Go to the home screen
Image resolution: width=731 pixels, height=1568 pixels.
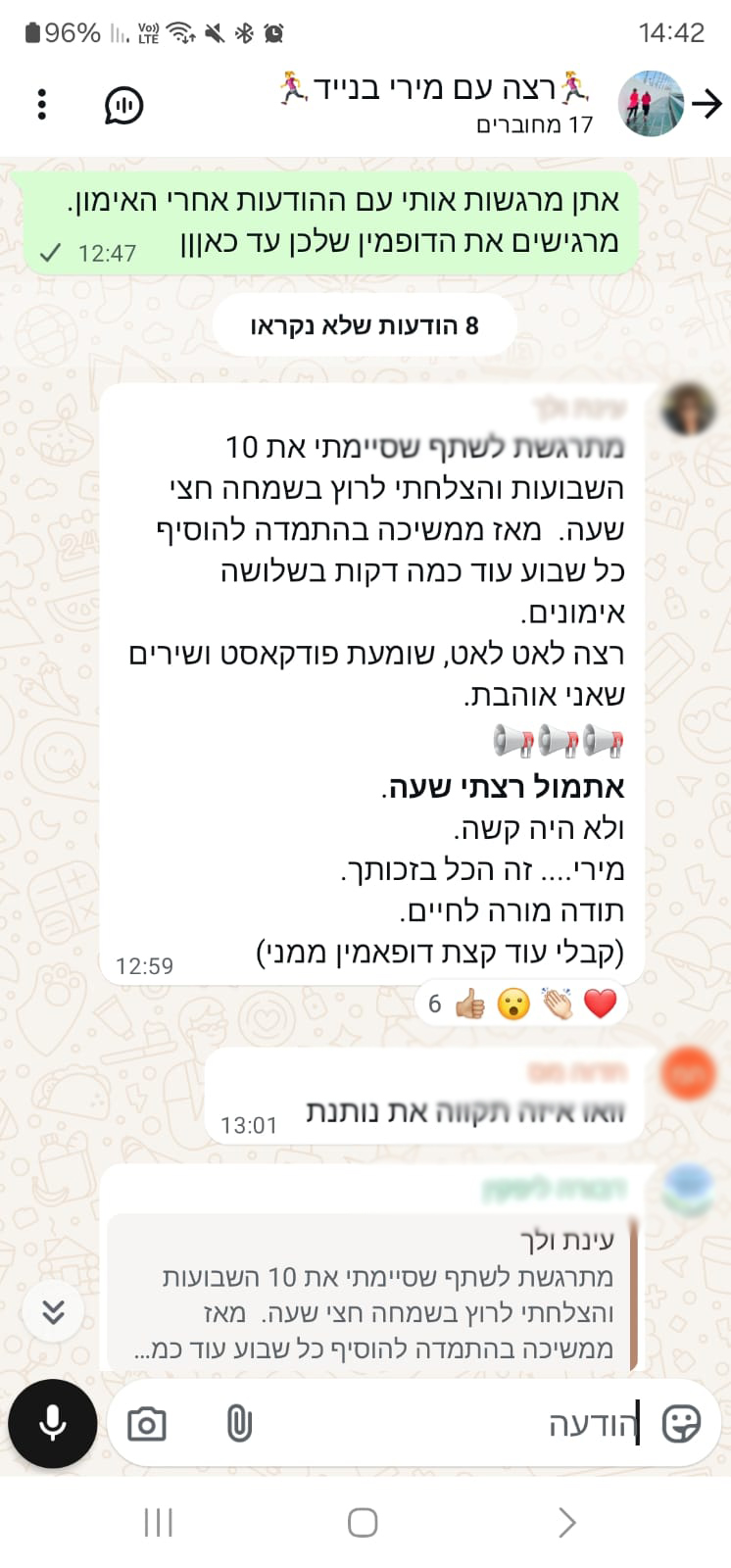click(363, 1522)
